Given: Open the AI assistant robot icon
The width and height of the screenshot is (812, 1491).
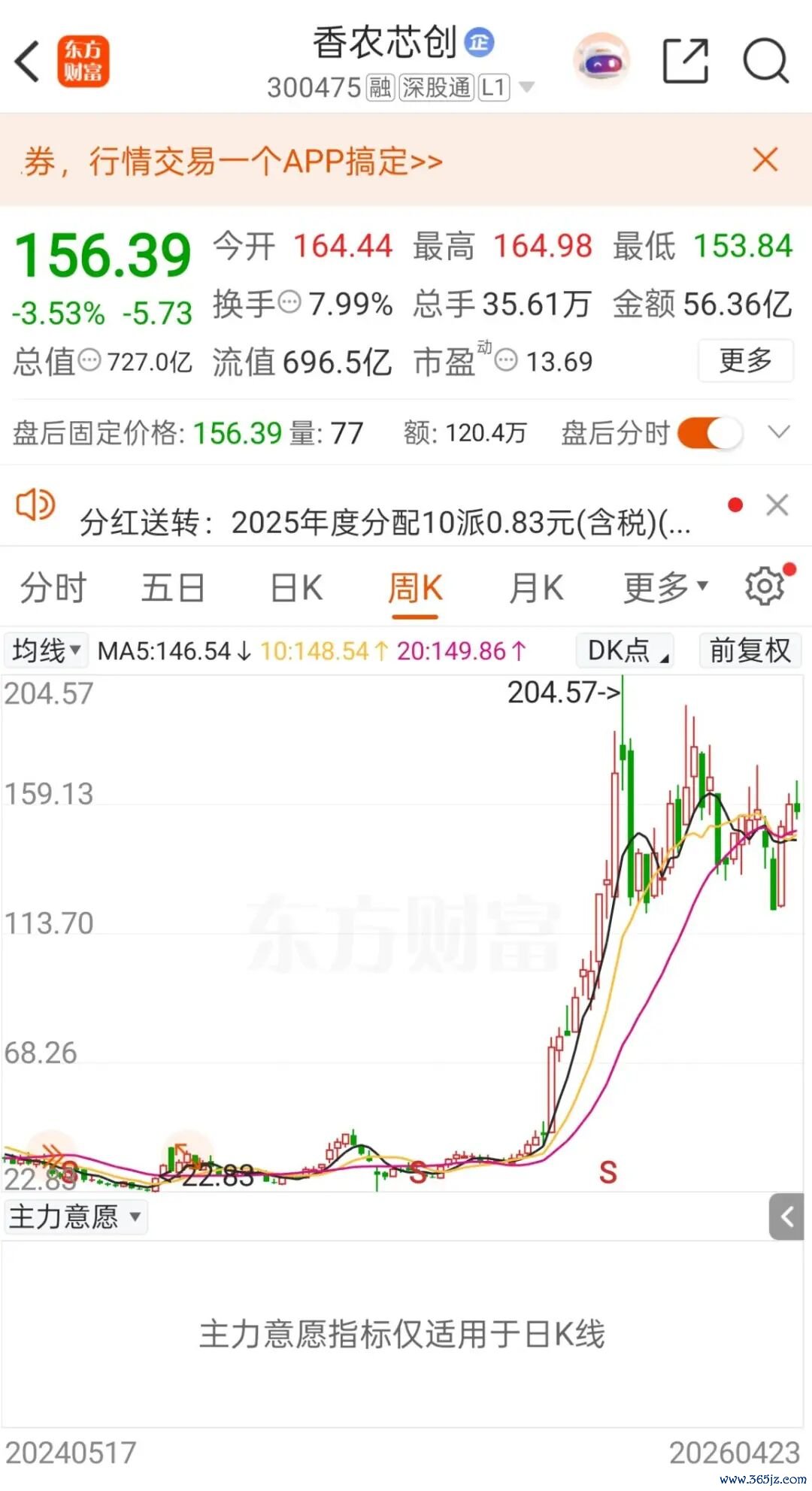Looking at the screenshot, I should (x=601, y=60).
